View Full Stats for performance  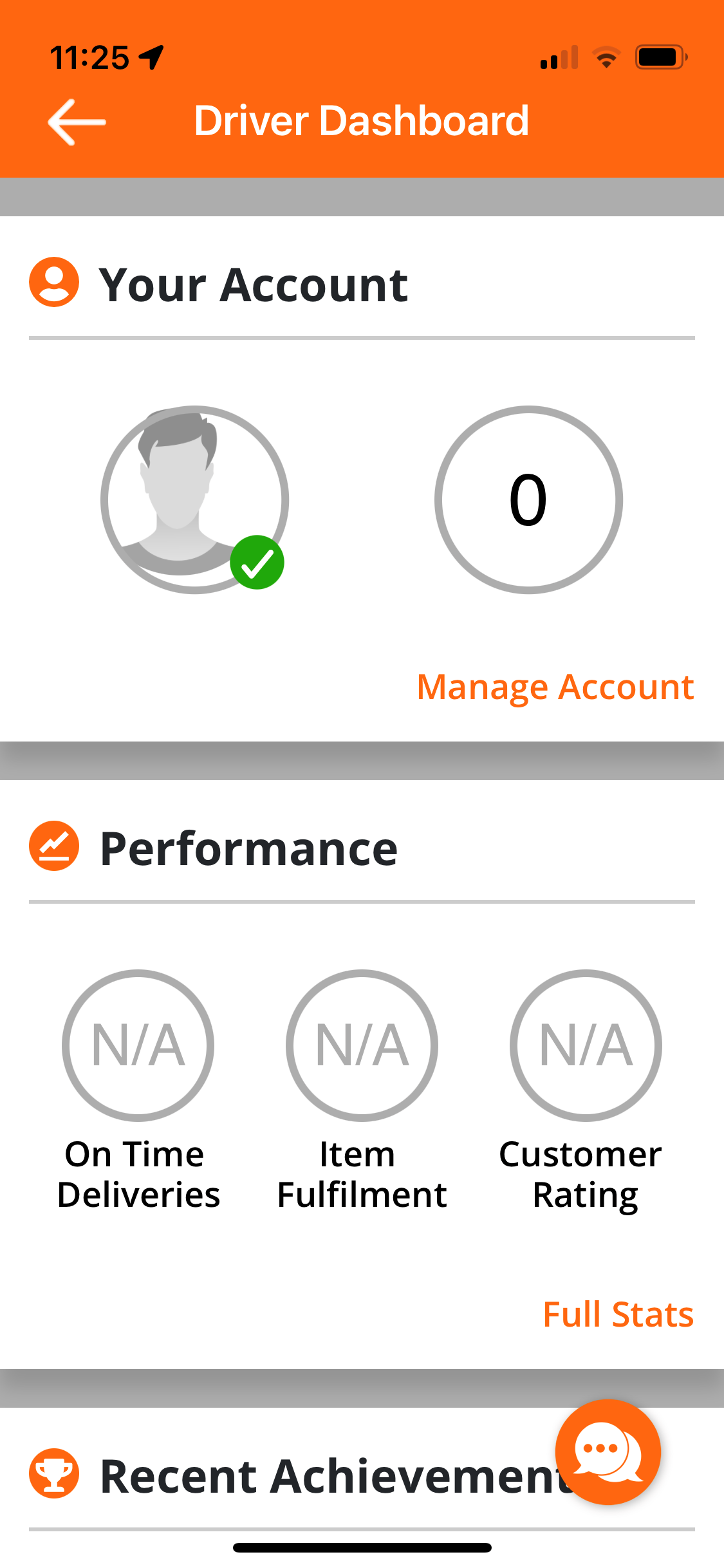618,1314
